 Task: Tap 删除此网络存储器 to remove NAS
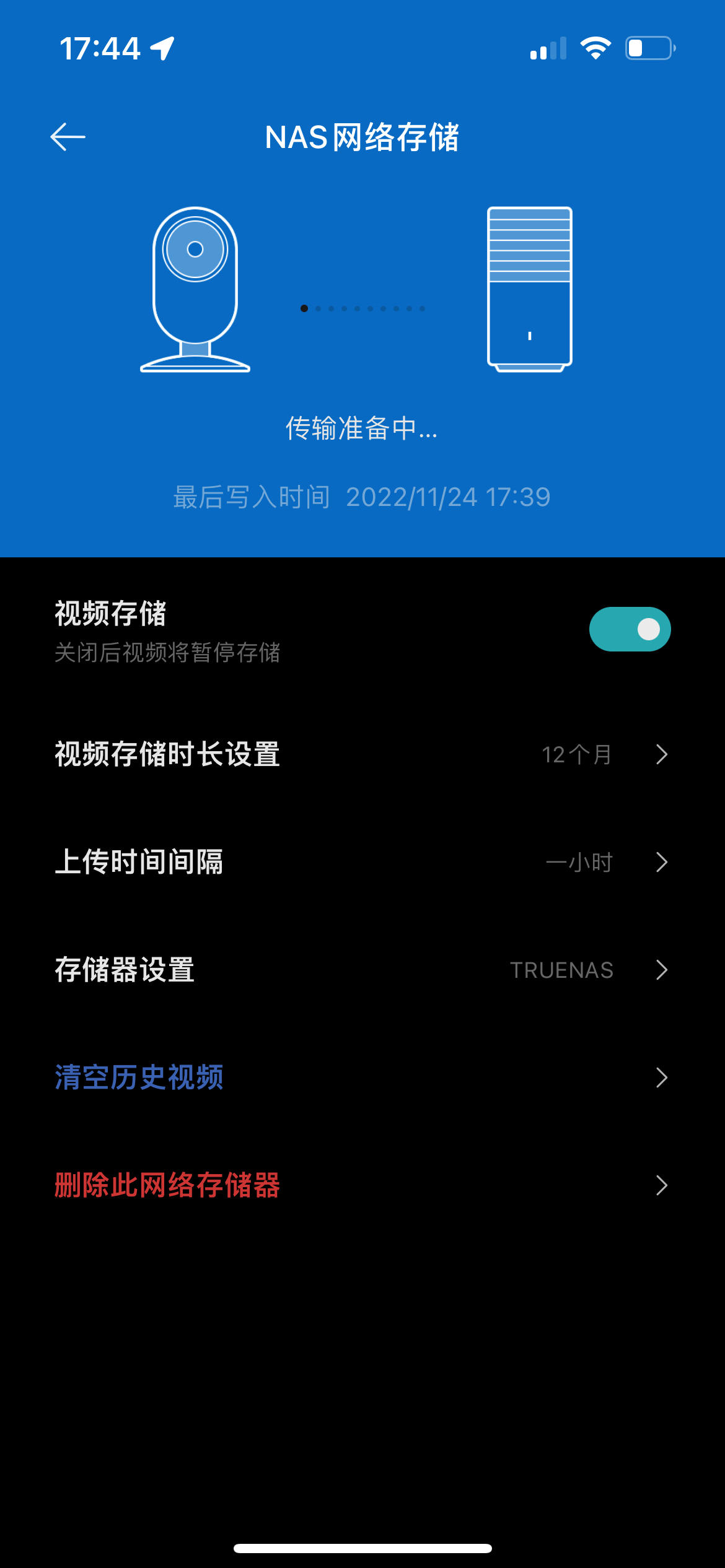362,1185
